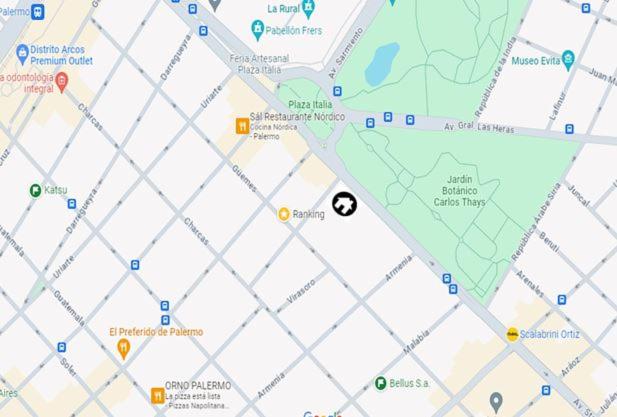Tap the Sál Restaurante Nórdico restaurant pin
Image resolution: width=617 pixels, height=417 pixels.
241,126
